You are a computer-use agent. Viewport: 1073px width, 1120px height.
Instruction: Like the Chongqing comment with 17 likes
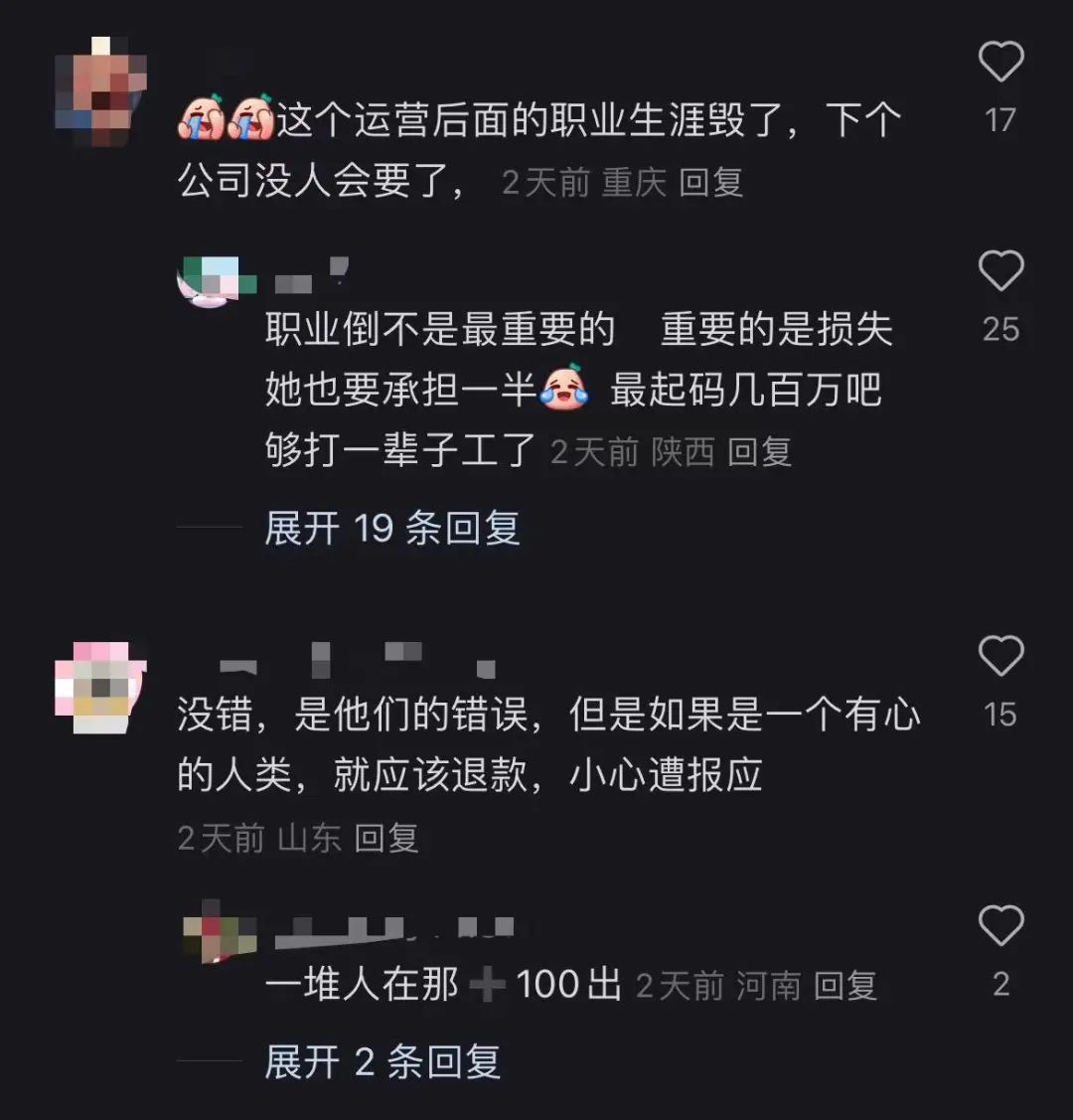[x=1000, y=63]
